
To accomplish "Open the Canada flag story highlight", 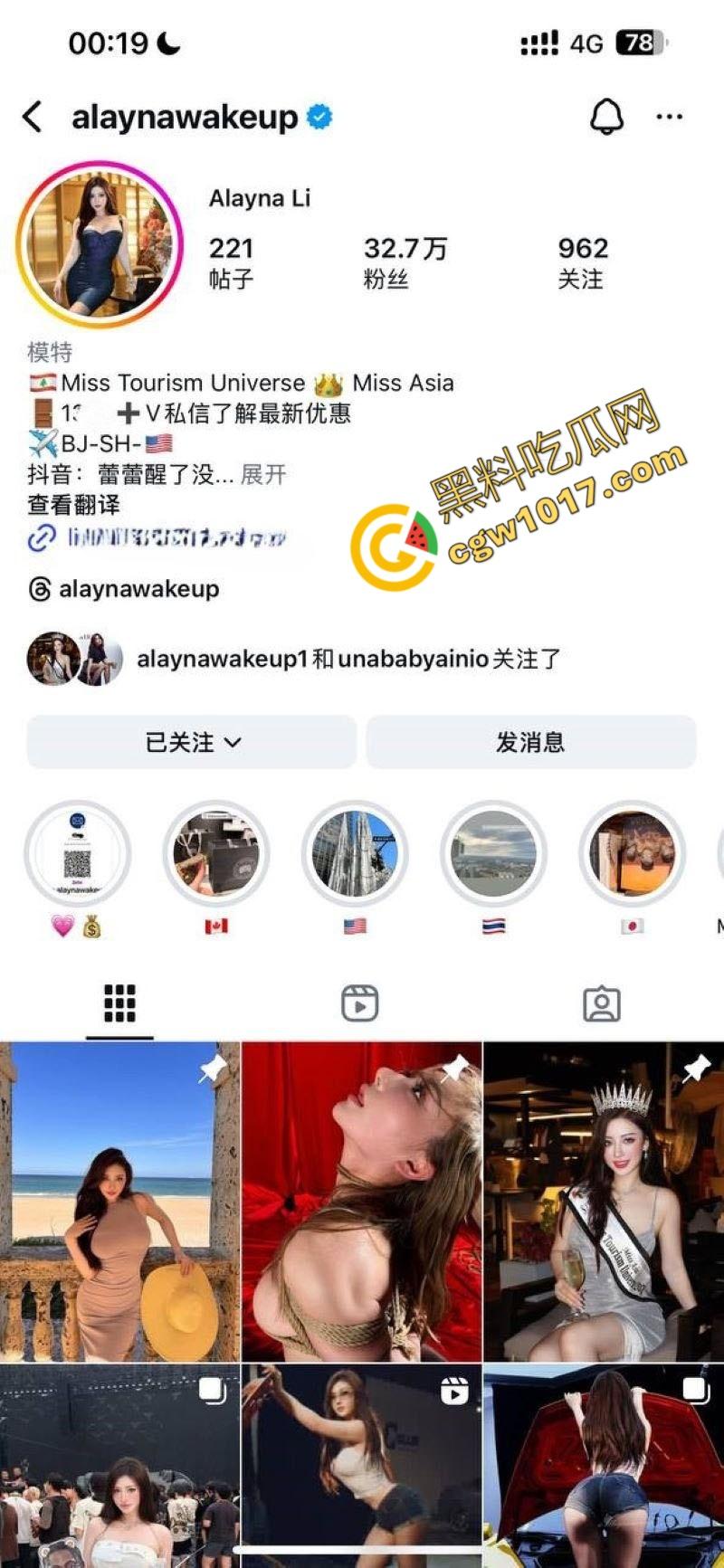I will (216, 854).
